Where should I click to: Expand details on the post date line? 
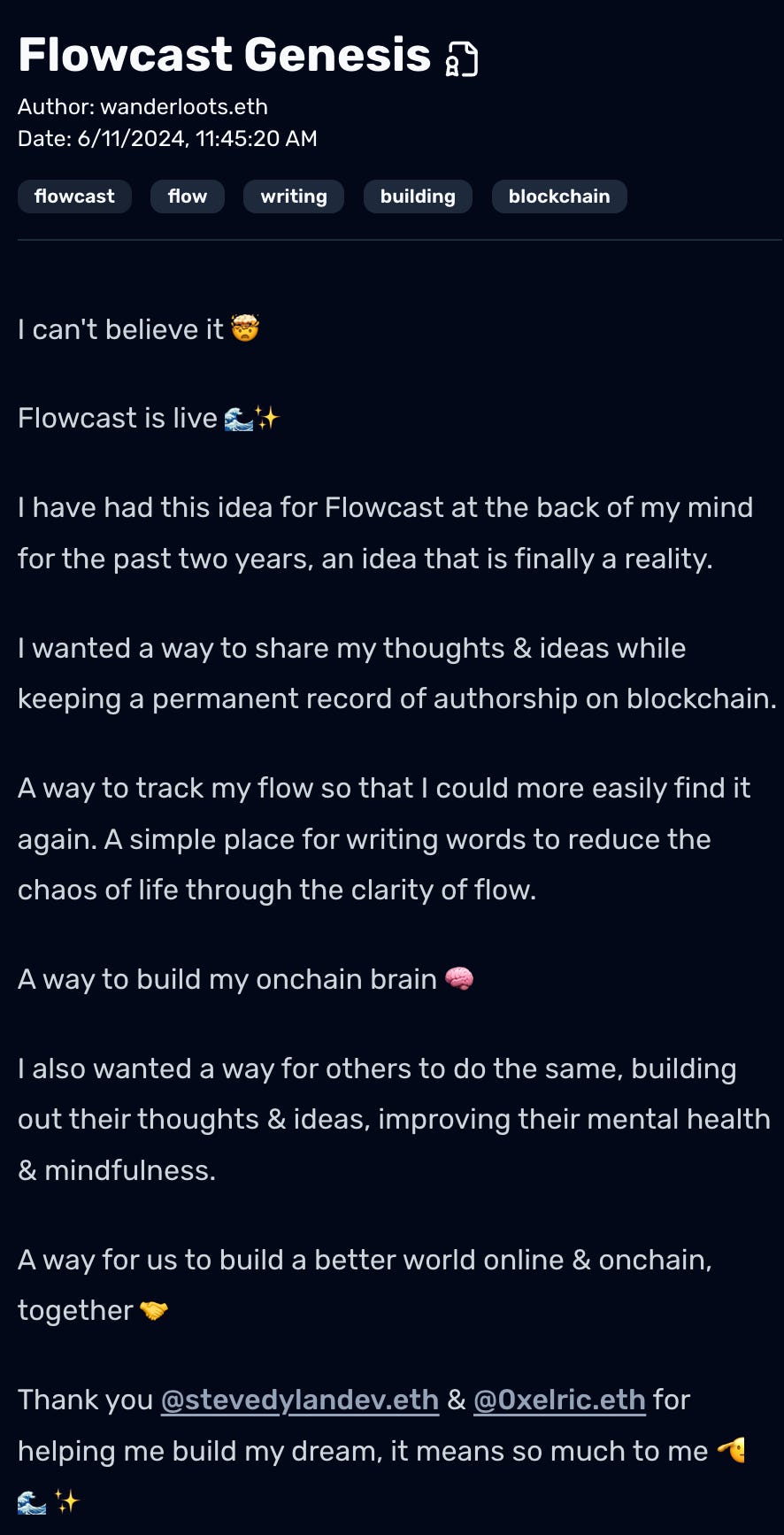point(167,138)
